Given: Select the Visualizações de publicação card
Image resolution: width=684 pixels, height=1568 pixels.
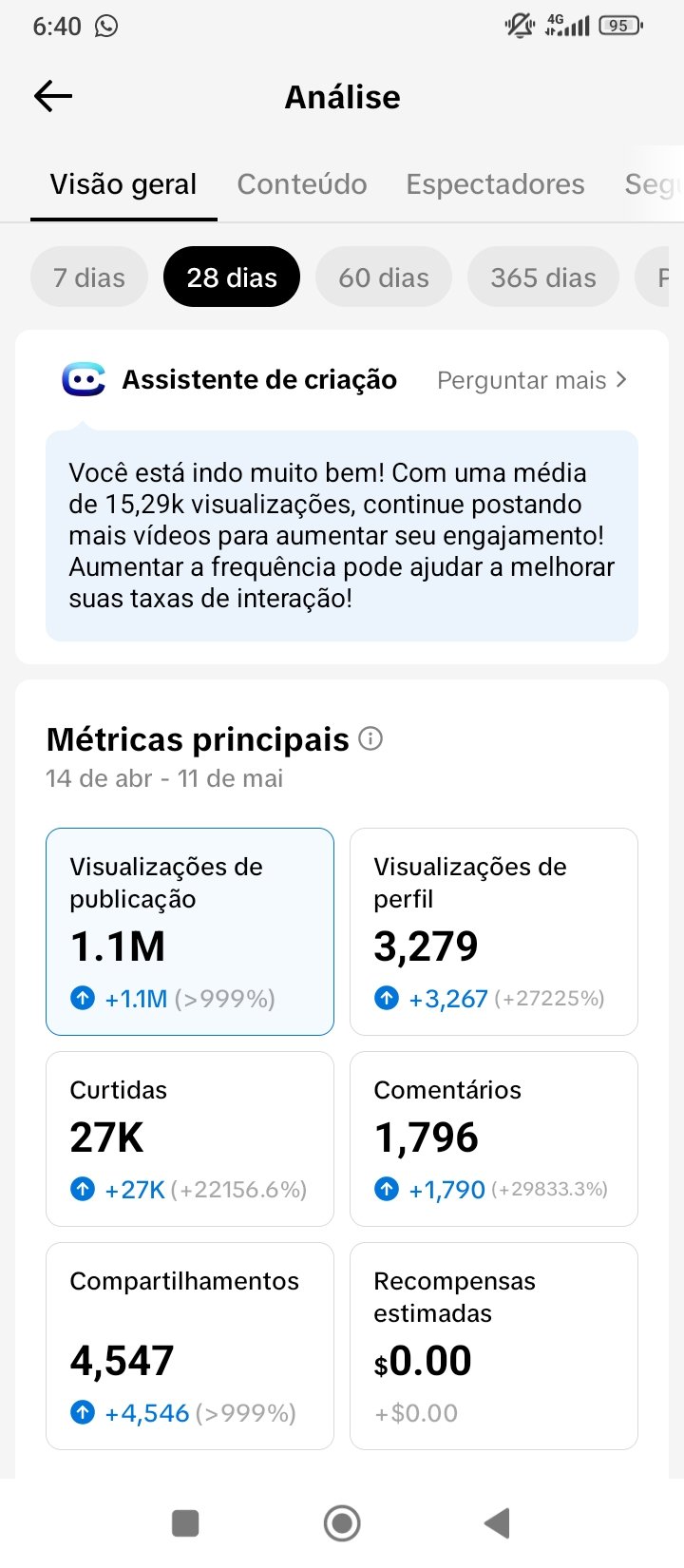Looking at the screenshot, I should click(190, 931).
